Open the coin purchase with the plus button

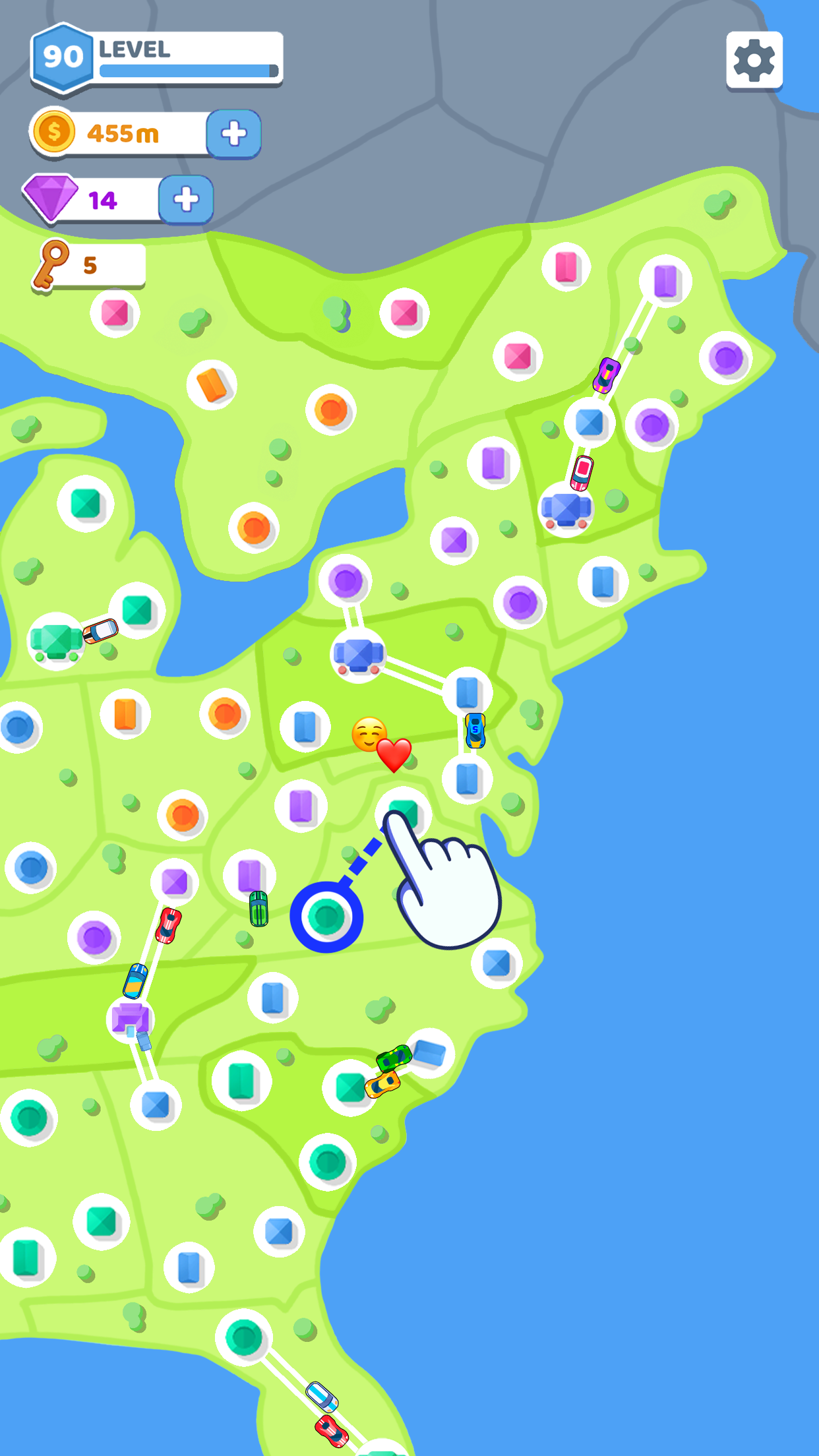point(232,134)
